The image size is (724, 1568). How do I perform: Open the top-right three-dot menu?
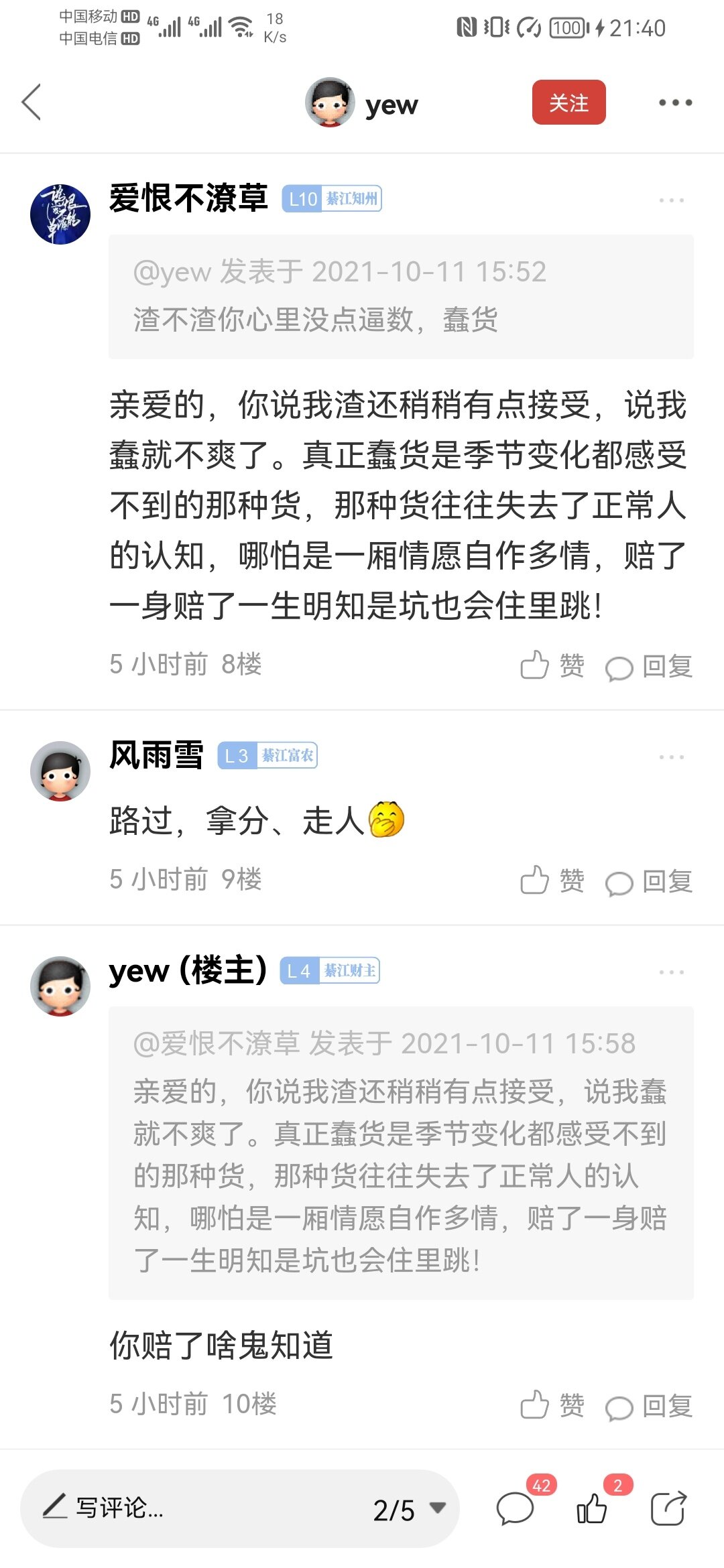[x=674, y=103]
